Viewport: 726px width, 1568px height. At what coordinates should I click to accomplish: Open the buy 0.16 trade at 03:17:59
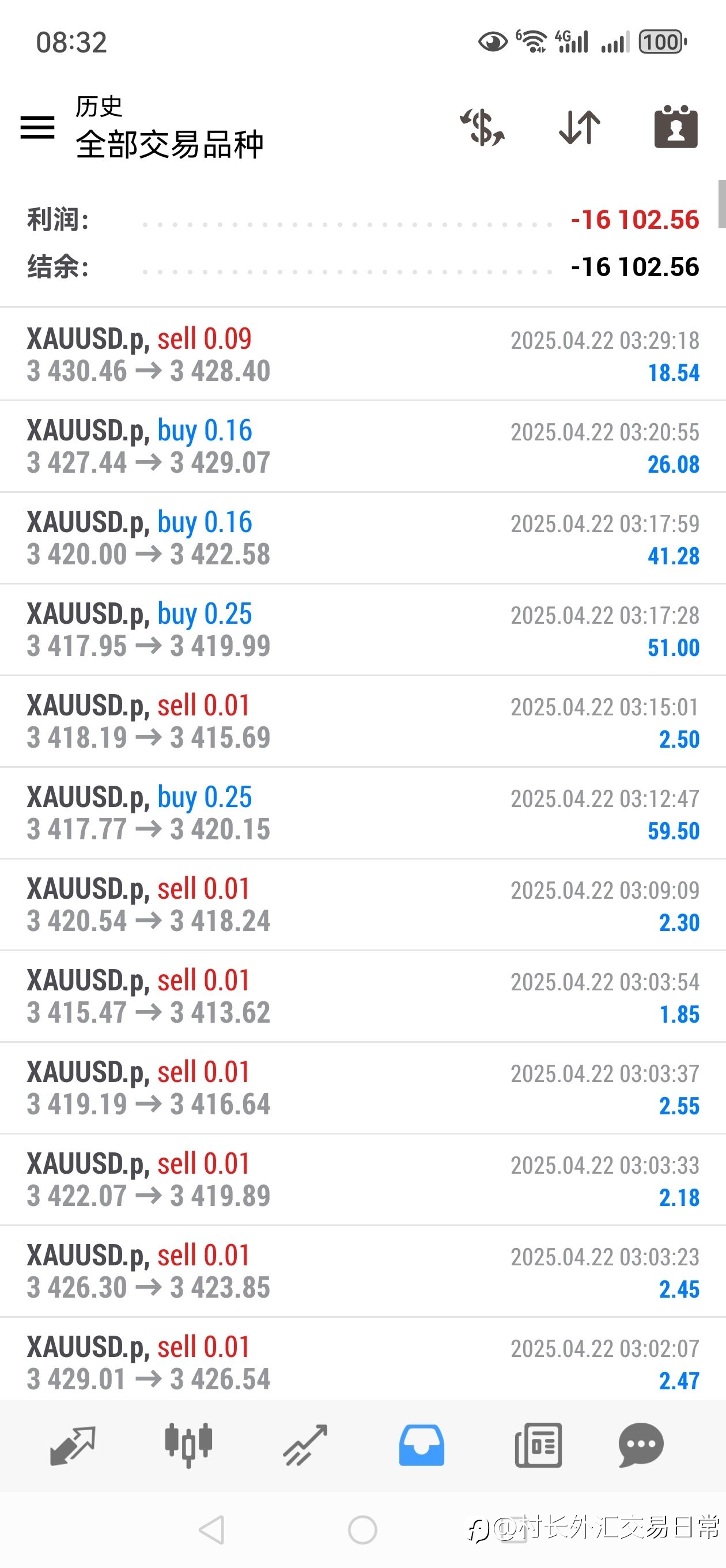pos(362,538)
